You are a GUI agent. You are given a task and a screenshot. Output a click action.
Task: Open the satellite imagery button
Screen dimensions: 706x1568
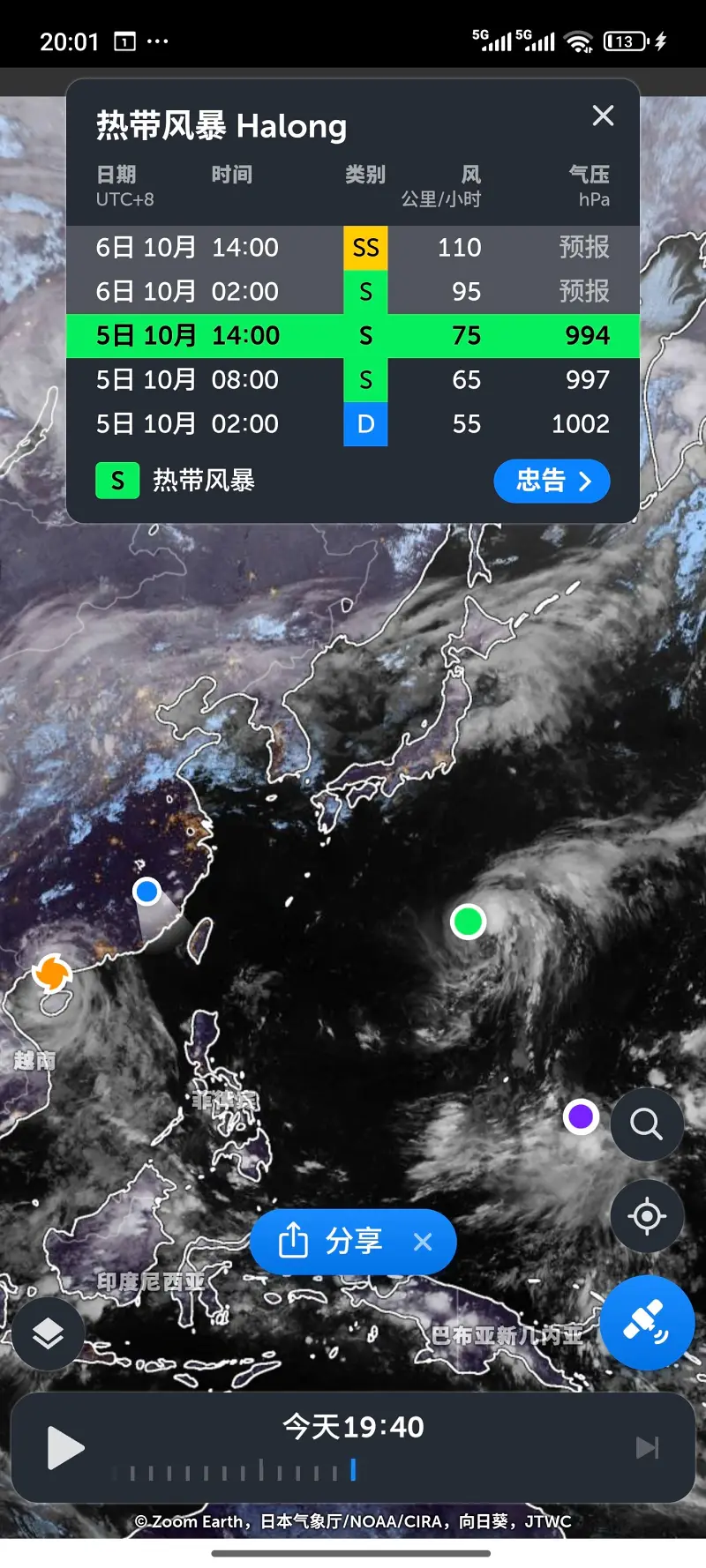click(x=647, y=1322)
